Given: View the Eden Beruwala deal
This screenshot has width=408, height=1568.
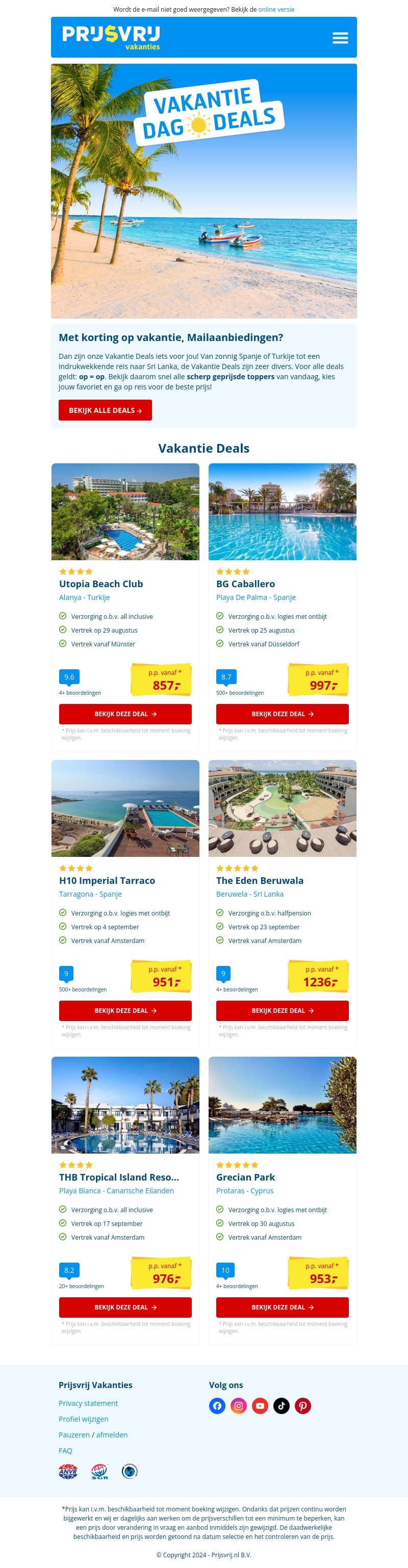Looking at the screenshot, I should point(282,1010).
